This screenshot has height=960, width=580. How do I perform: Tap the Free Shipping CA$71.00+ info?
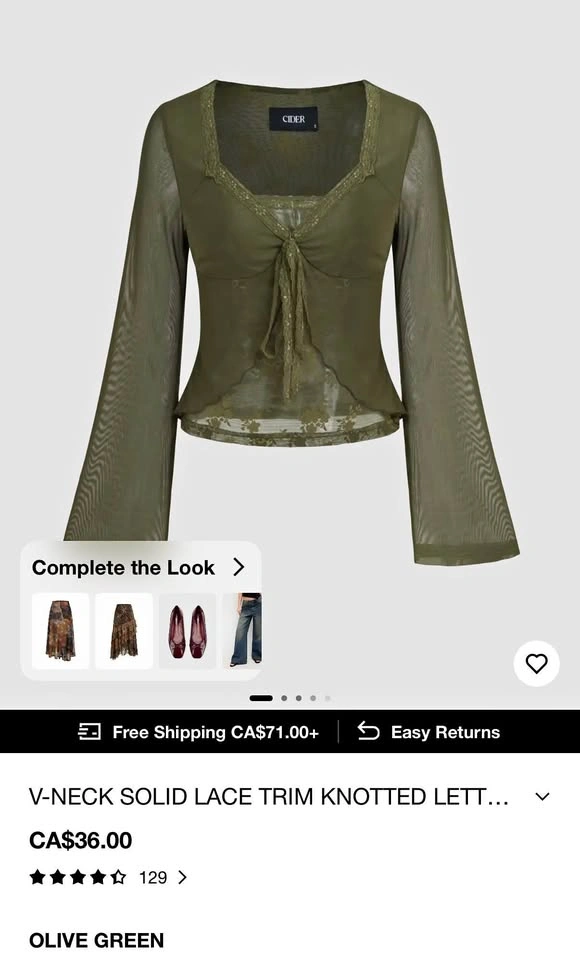tap(199, 732)
